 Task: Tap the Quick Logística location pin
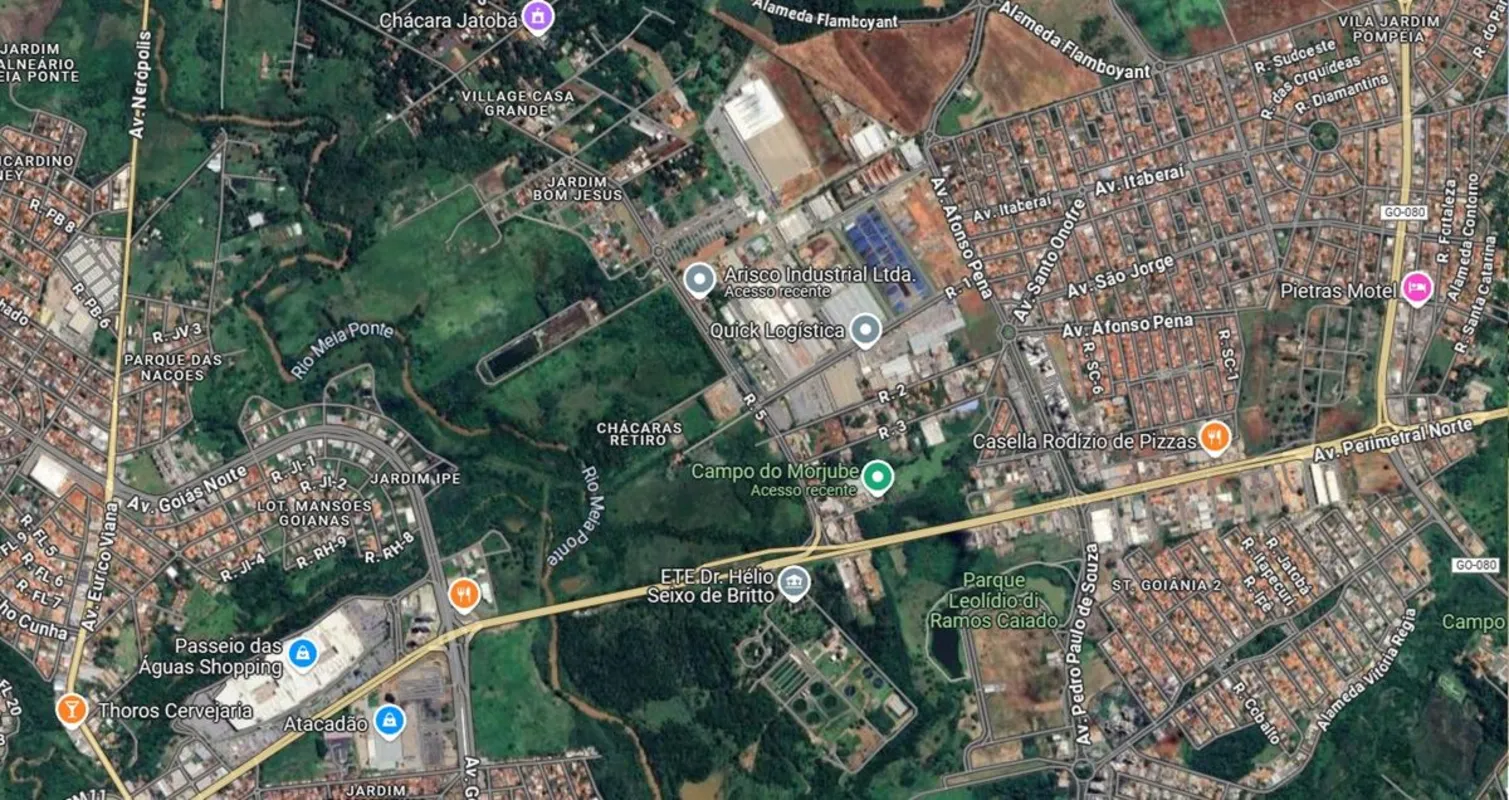pyautogui.click(x=865, y=329)
